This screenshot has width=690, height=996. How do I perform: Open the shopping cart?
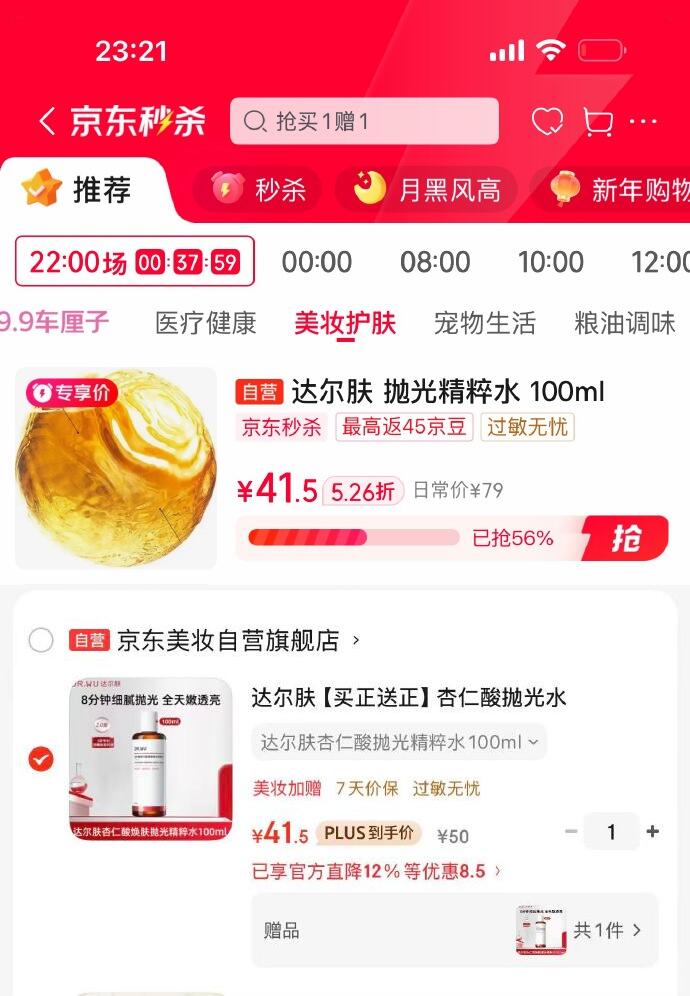tap(598, 122)
